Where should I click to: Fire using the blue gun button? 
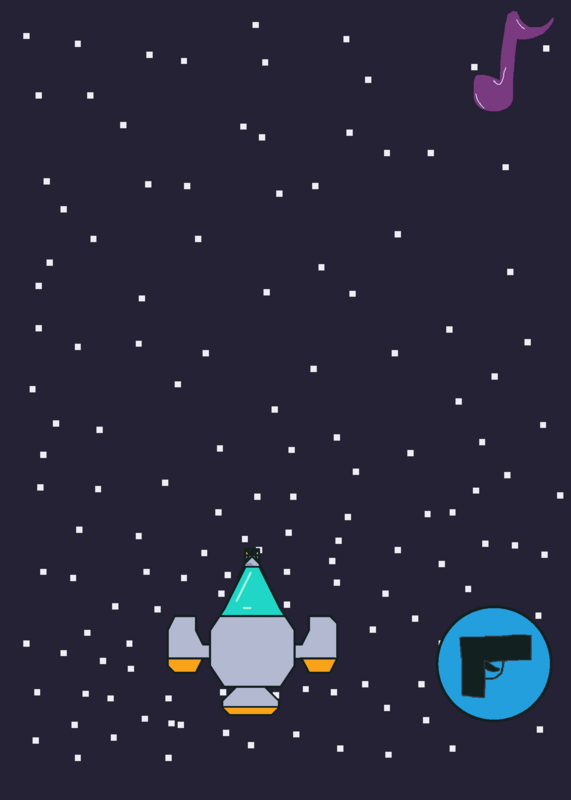coord(494,663)
